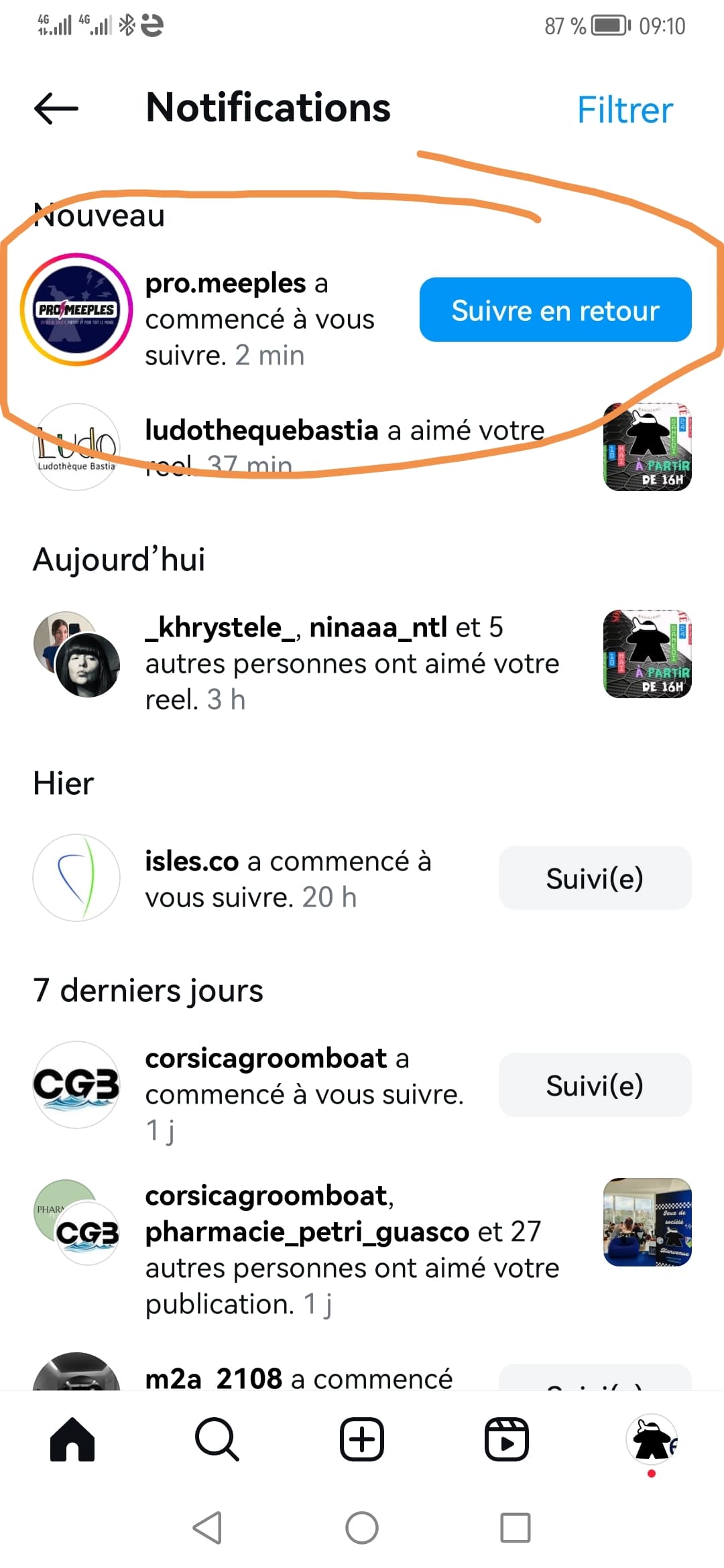Tap the system home circle button

pos(362,1528)
